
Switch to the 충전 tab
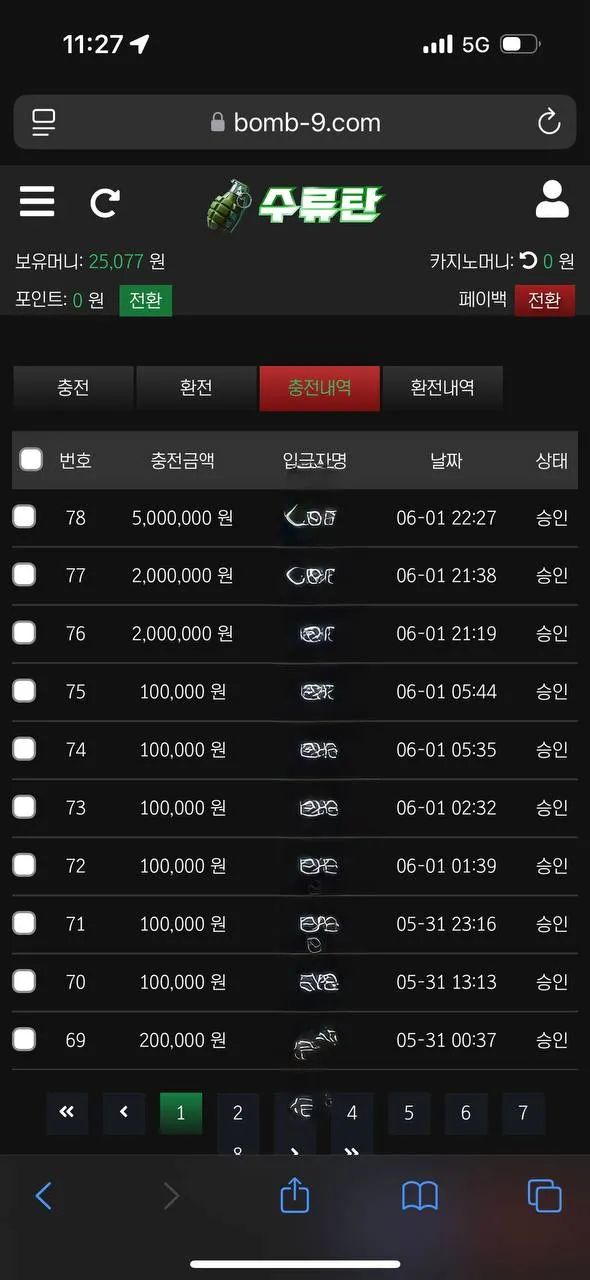point(73,388)
